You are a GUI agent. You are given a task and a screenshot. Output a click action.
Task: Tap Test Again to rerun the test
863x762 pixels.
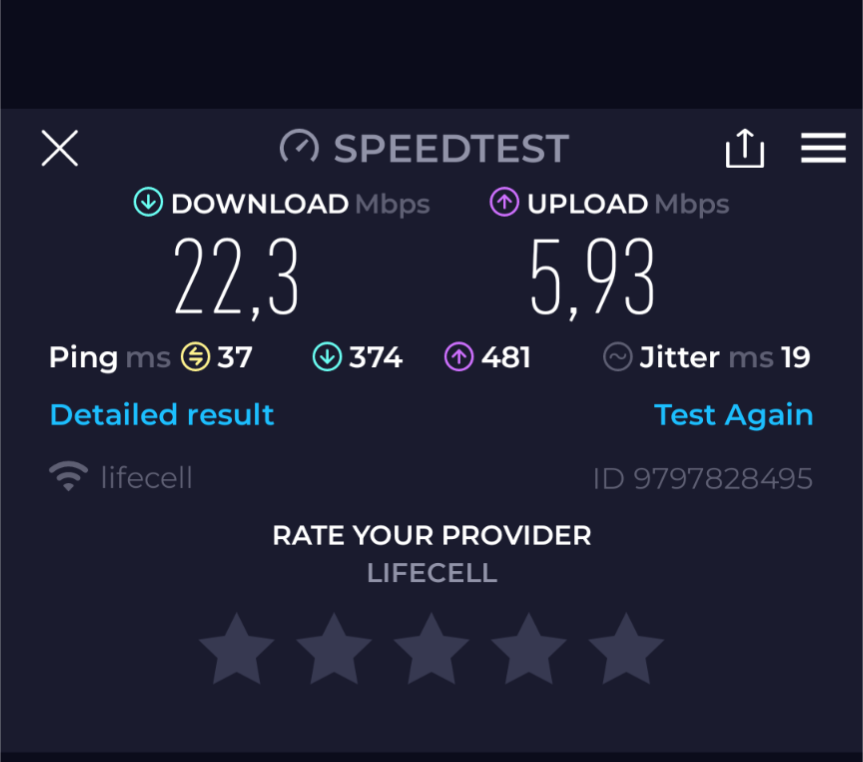733,415
